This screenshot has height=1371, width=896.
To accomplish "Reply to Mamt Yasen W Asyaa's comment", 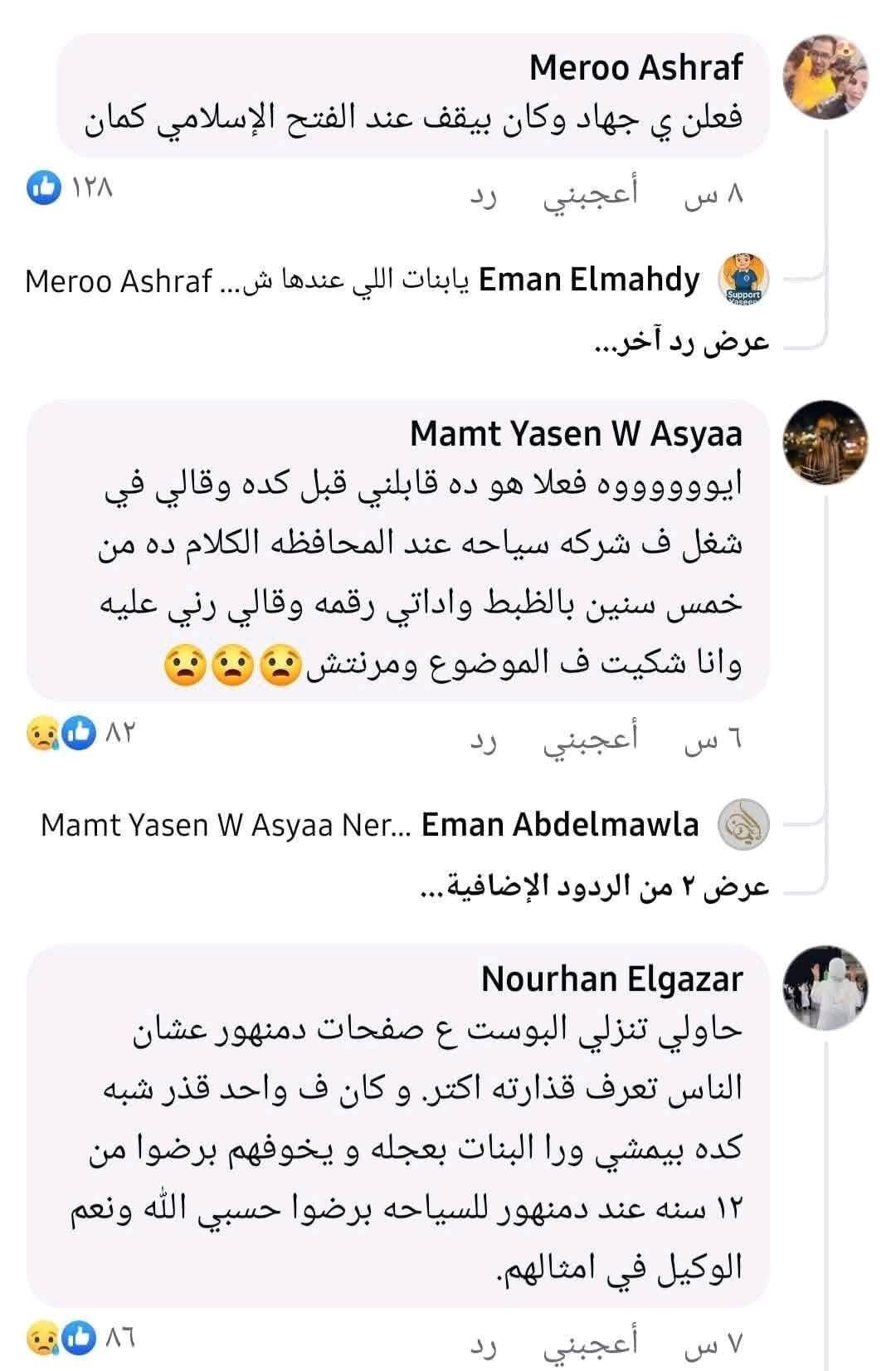I will click(483, 739).
